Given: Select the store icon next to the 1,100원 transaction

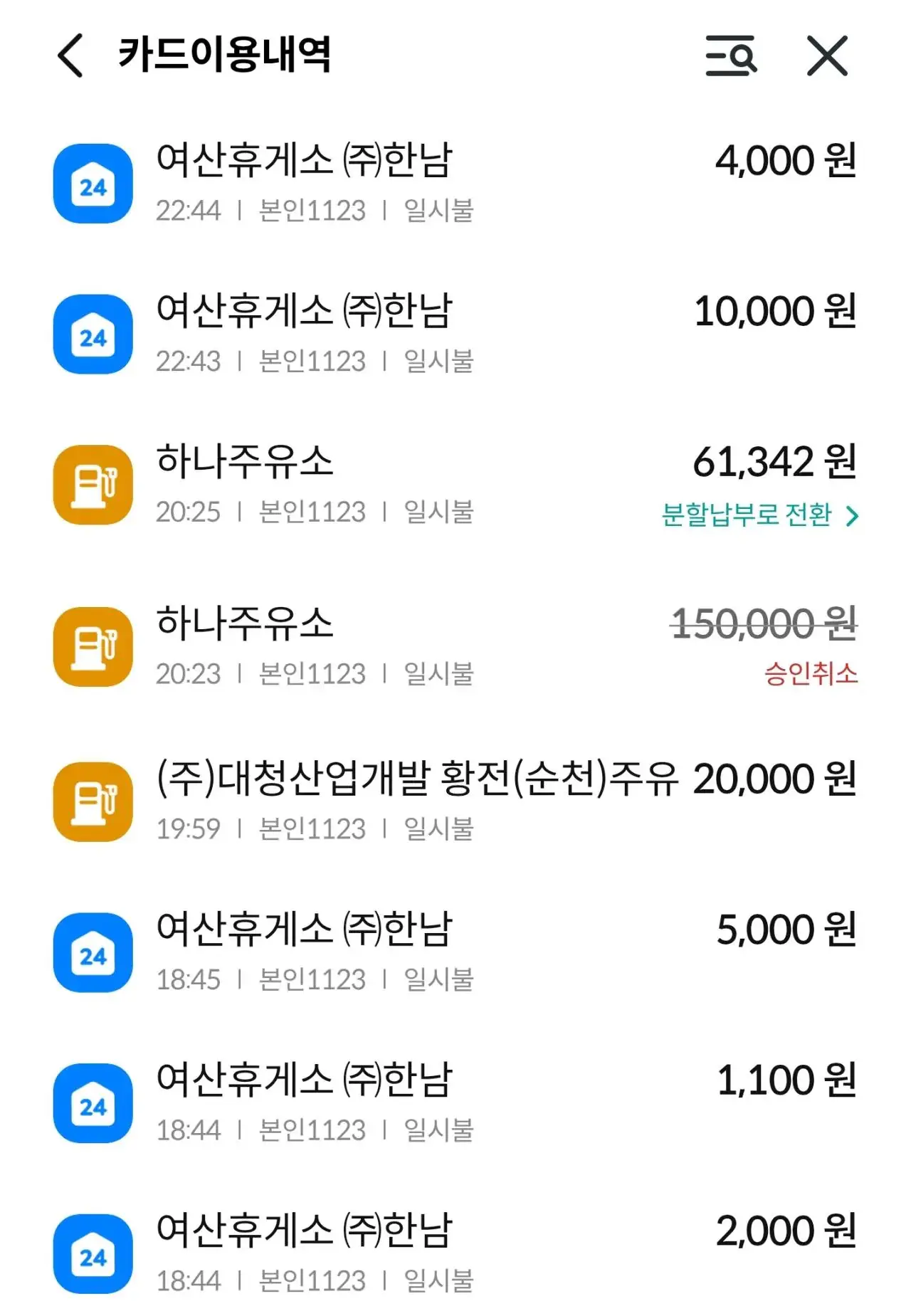Looking at the screenshot, I should (x=92, y=1102).
